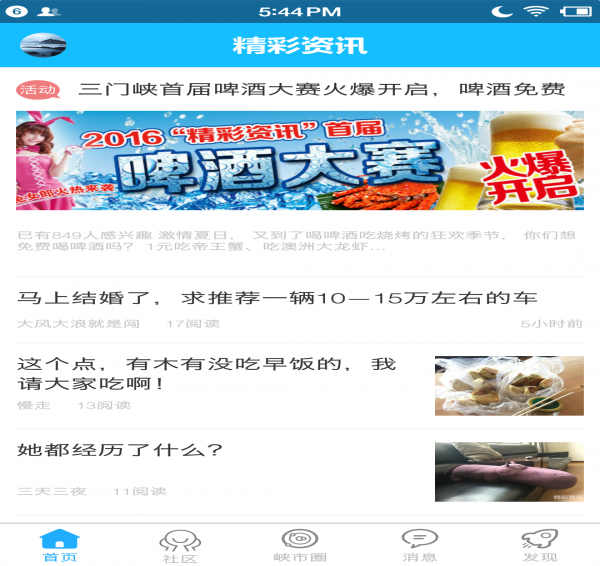600x566 pixels.
Task: View the breakfast photo thumbnail
Action: tap(509, 385)
